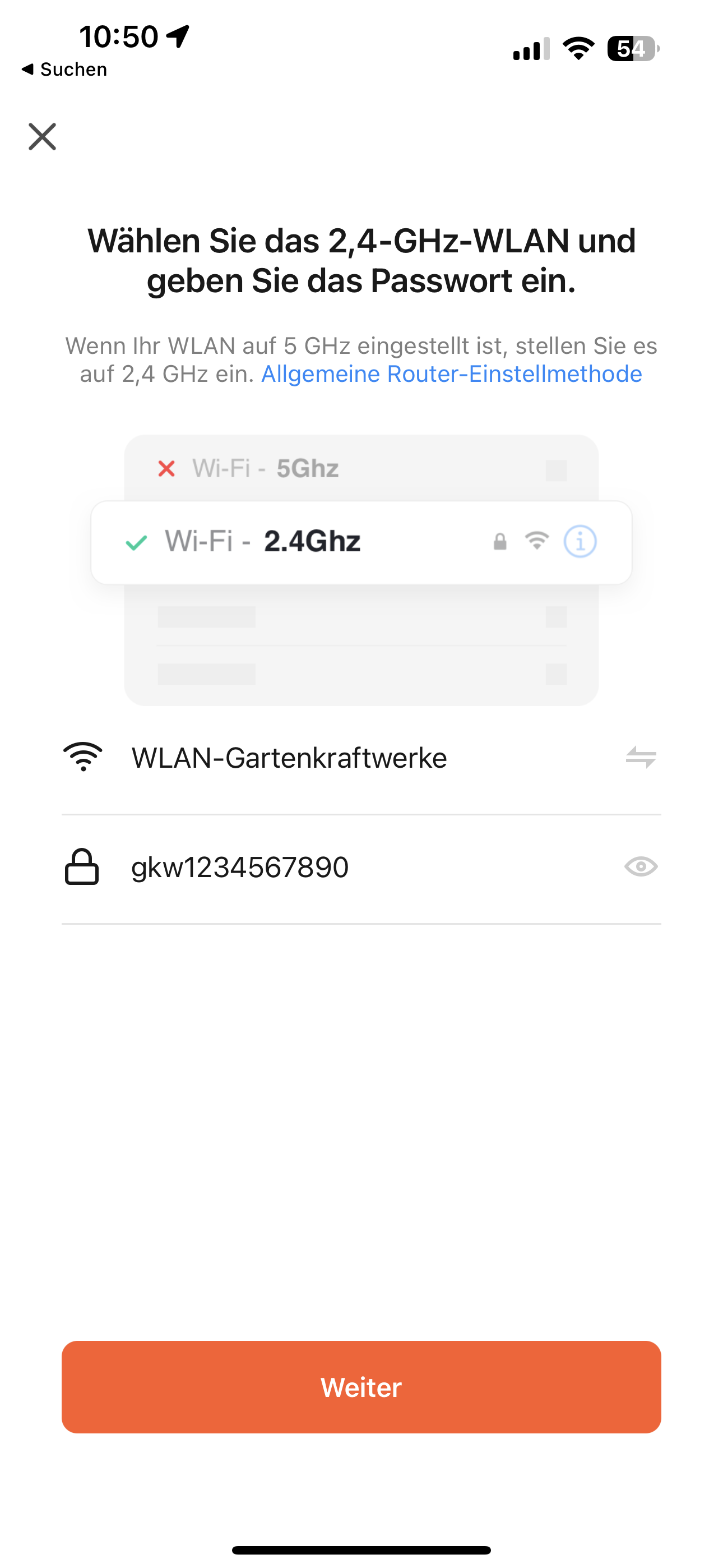723x1568 pixels.
Task: Switch Wi-Fi network via the swap arrows icon
Action: click(641, 757)
